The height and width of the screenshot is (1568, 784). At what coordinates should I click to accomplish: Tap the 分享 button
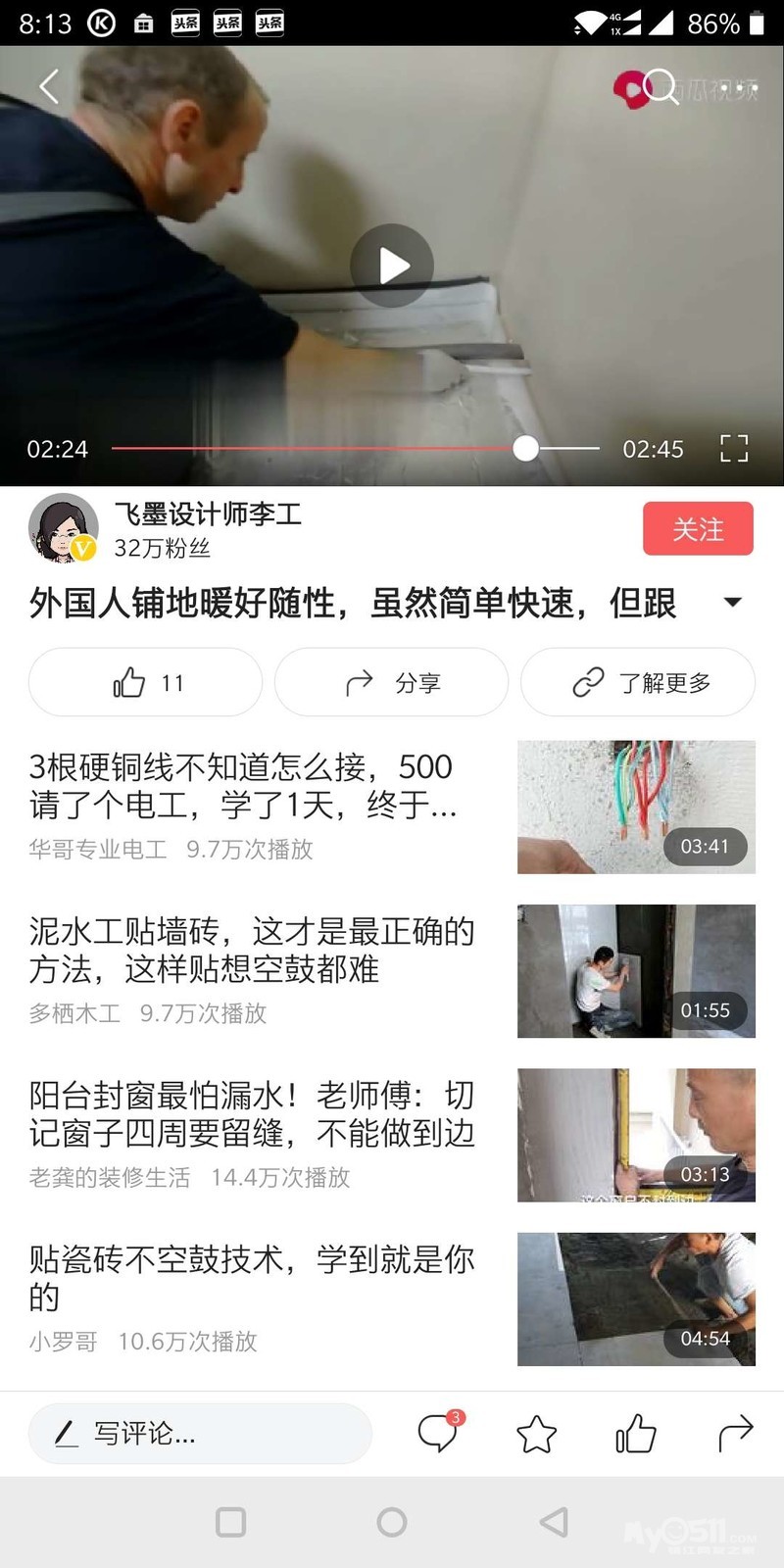click(x=392, y=683)
